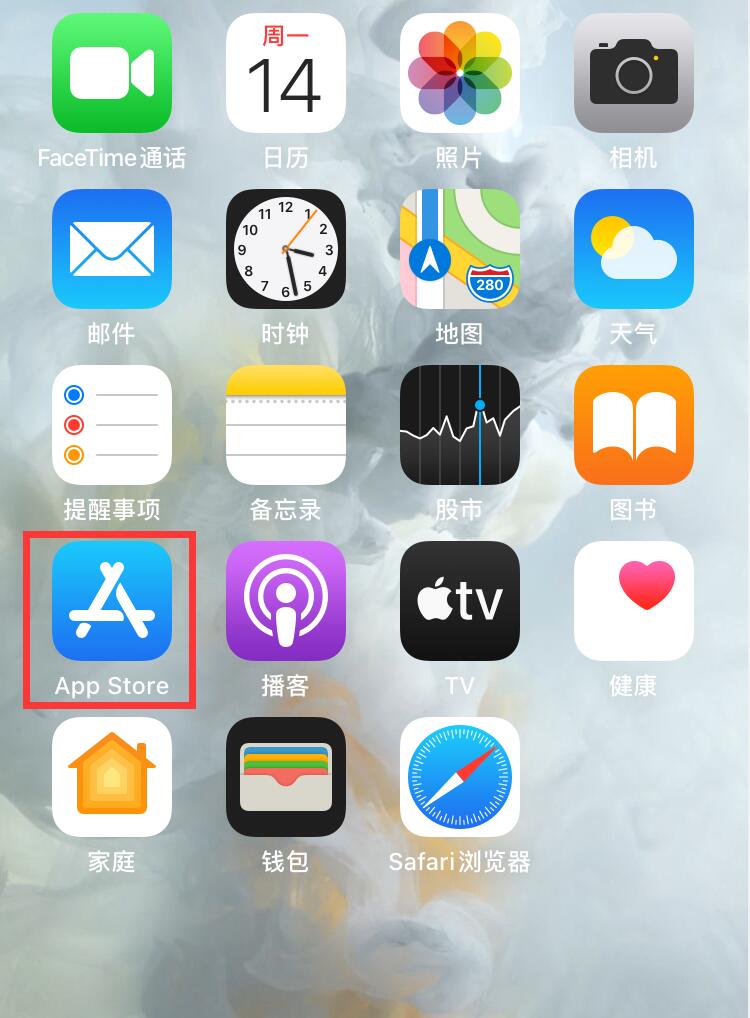Viewport: 750px width, 1018px height.
Task: Launch the Notes (备忘录) app
Action: click(285, 425)
